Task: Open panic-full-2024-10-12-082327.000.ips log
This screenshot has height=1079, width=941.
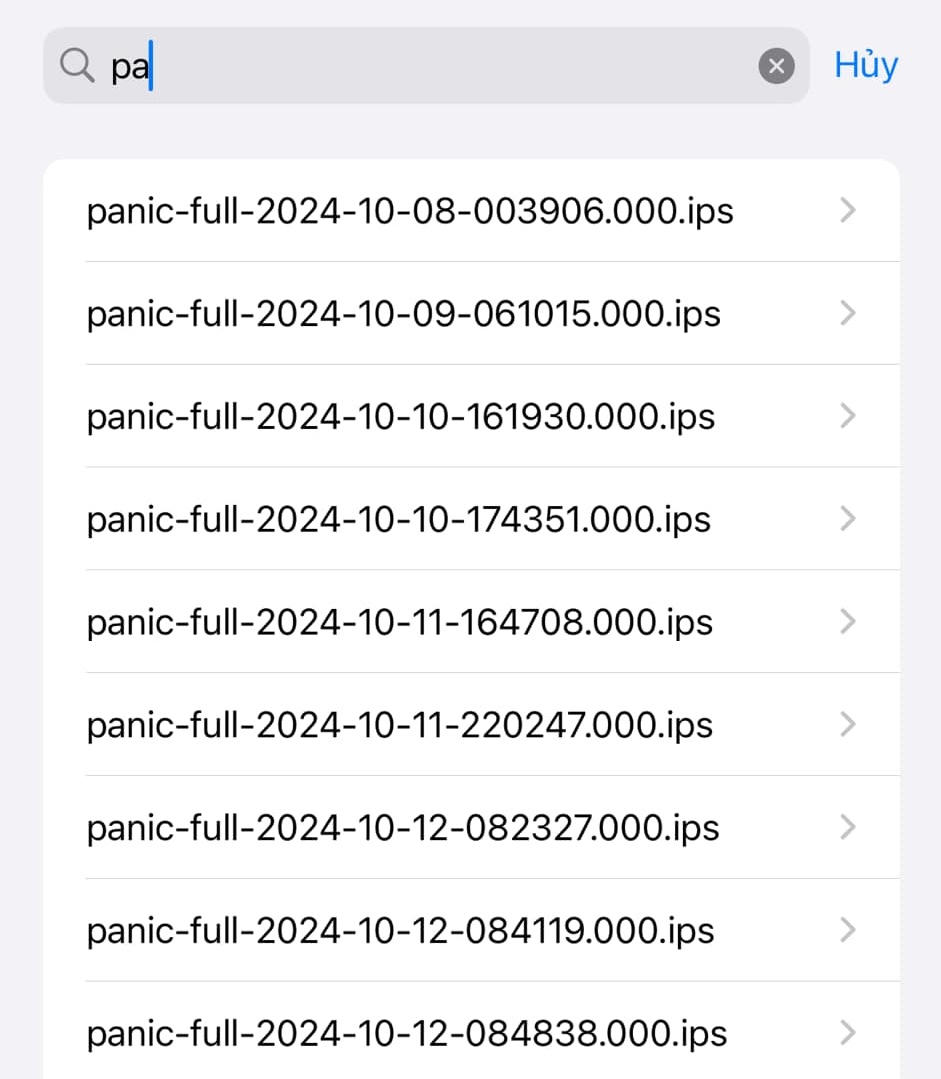Action: (470, 828)
